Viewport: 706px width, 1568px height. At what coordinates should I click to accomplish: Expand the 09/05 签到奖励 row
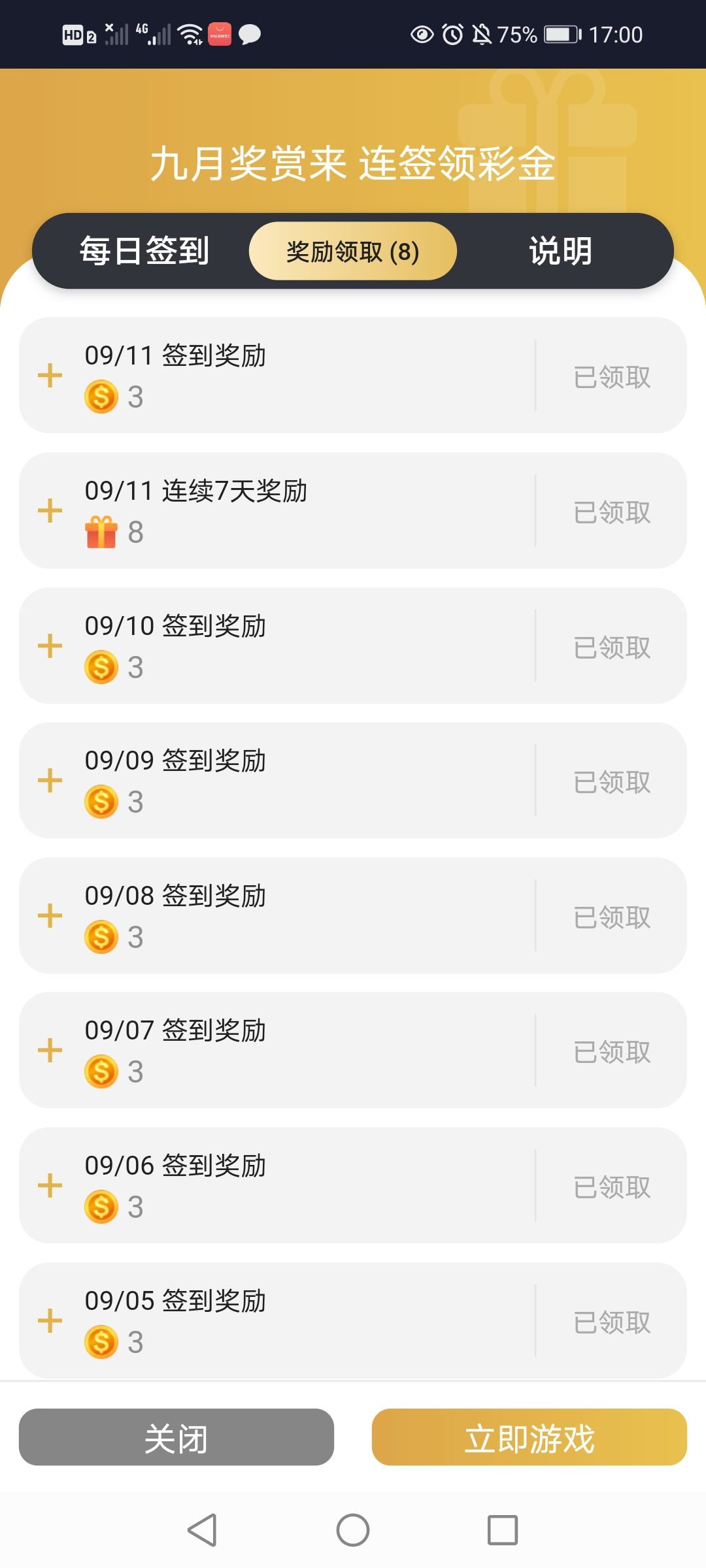(x=50, y=1320)
